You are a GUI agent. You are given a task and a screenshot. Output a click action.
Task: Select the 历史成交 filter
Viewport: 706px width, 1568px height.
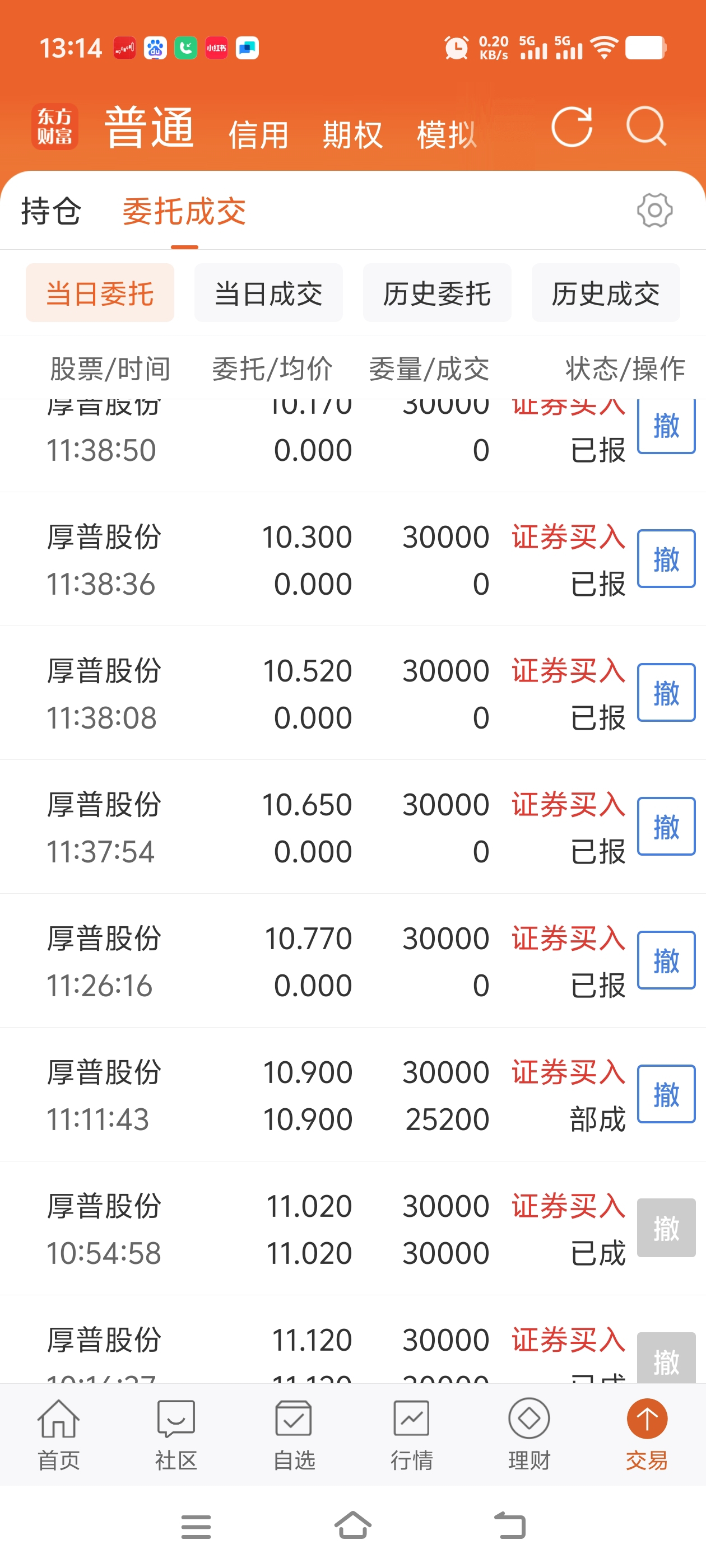(x=606, y=293)
